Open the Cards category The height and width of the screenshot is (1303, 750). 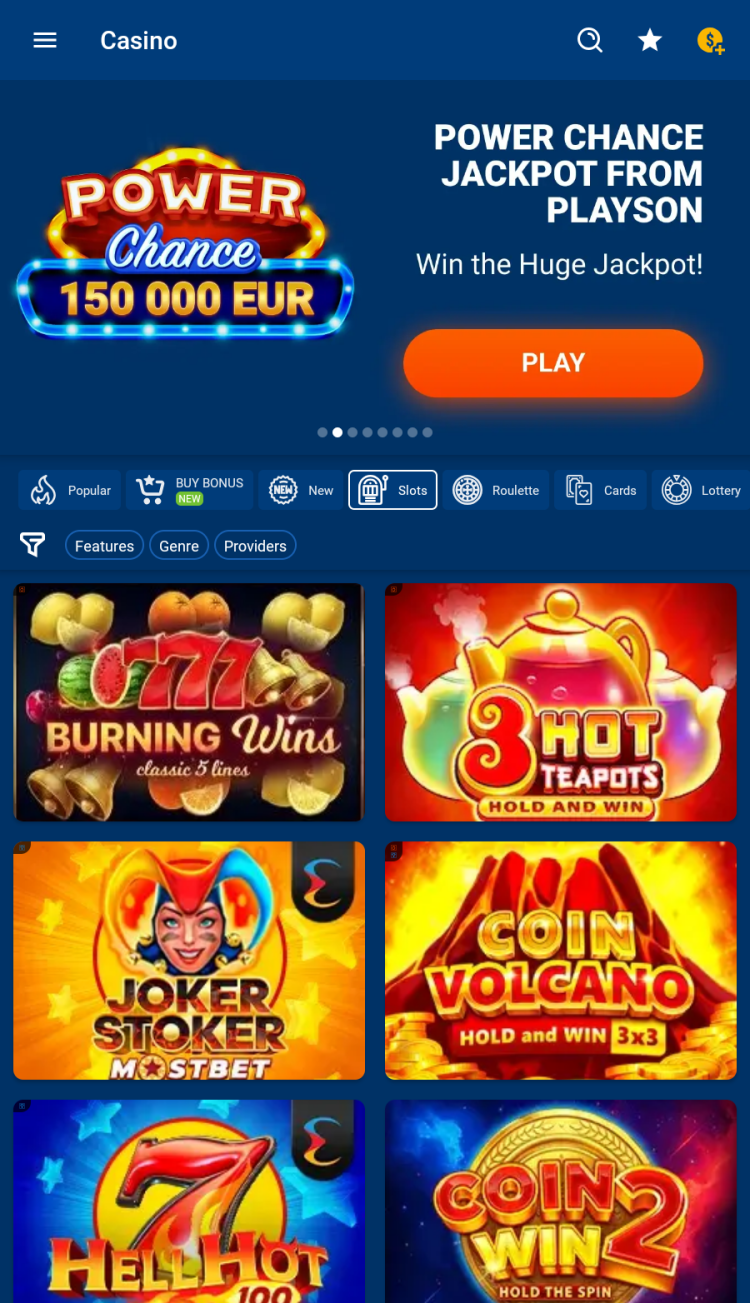point(601,490)
